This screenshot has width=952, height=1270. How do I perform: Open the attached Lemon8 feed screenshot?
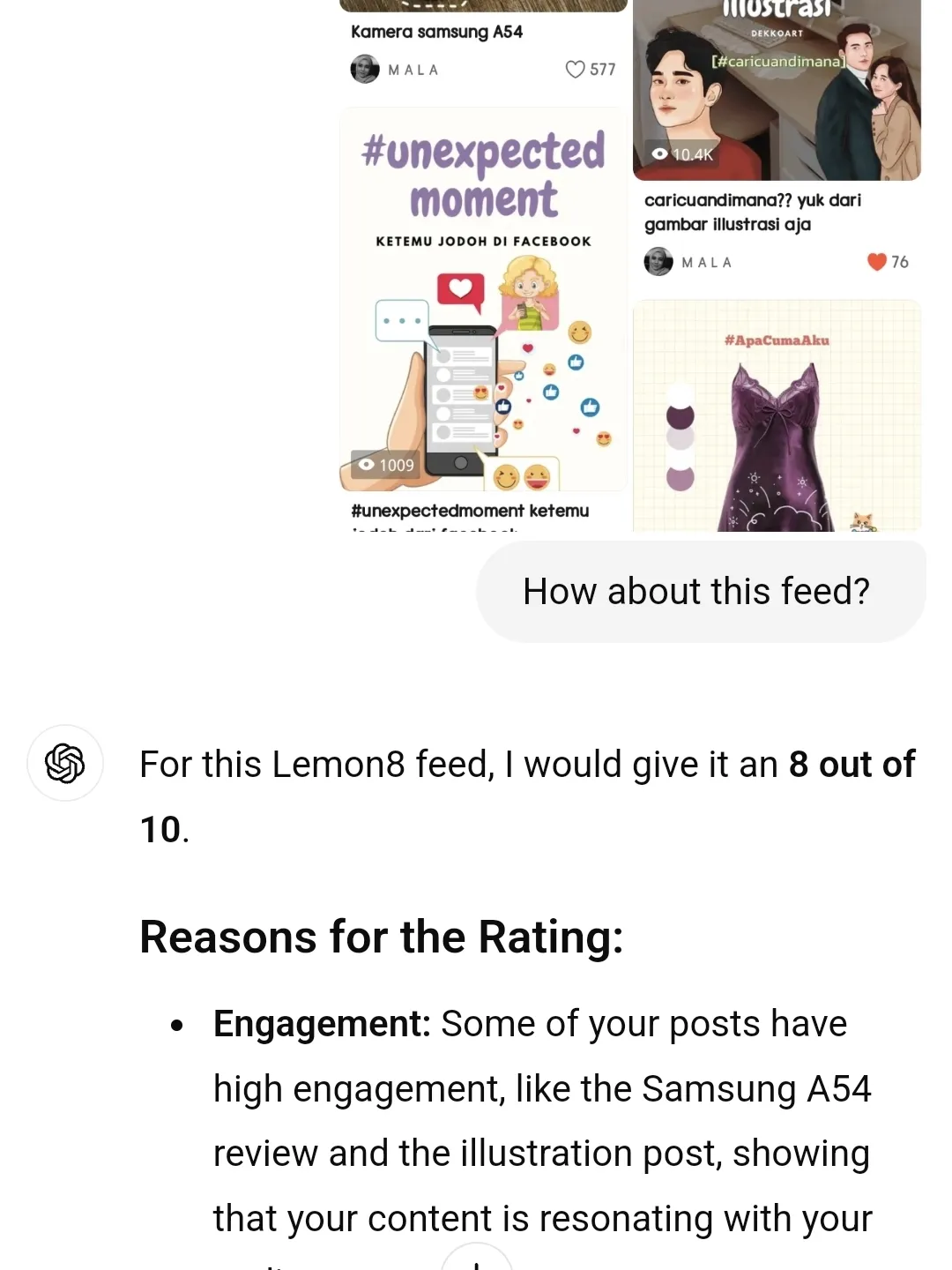tap(629, 265)
